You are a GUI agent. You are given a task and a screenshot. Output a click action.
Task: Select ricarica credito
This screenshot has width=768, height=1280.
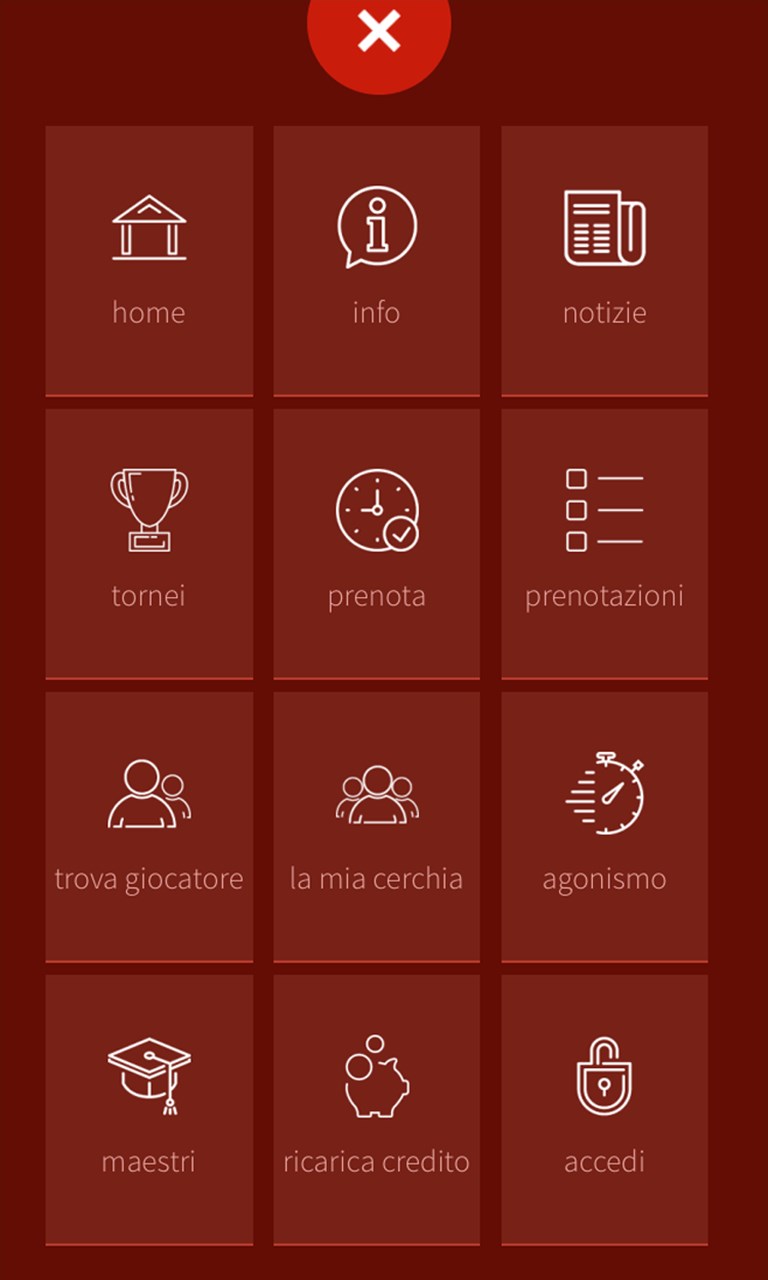point(377,1109)
